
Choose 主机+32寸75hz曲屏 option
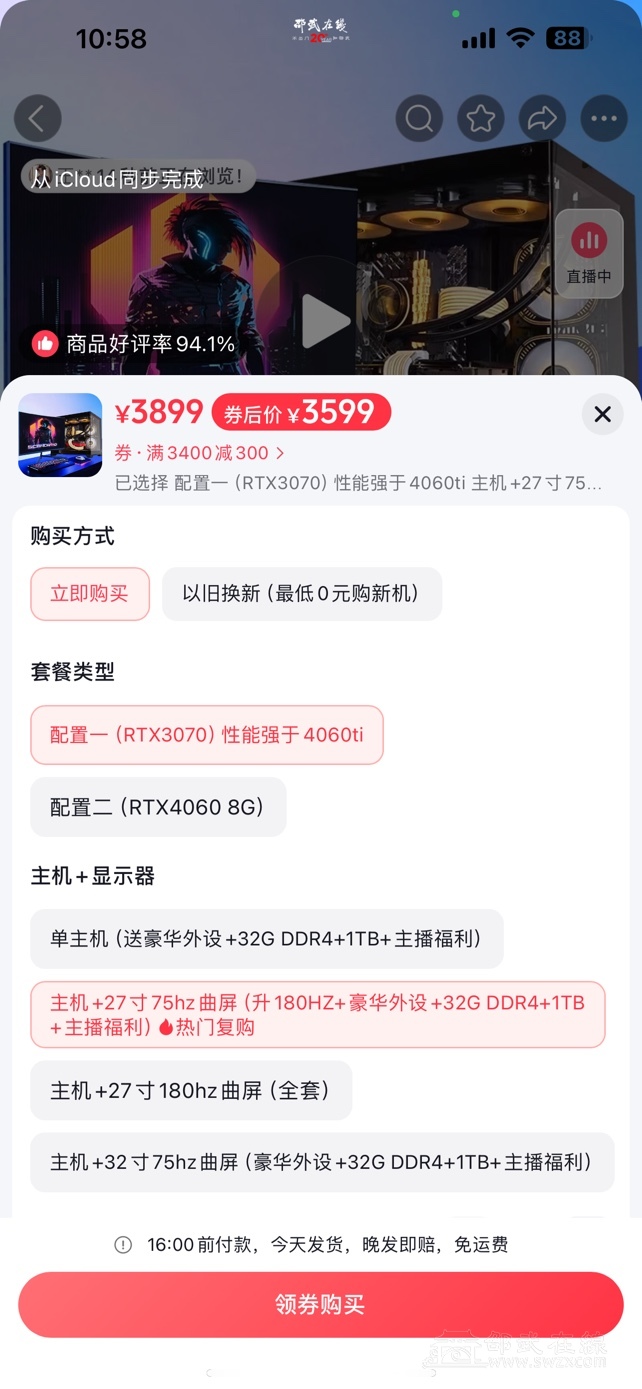(x=321, y=1162)
